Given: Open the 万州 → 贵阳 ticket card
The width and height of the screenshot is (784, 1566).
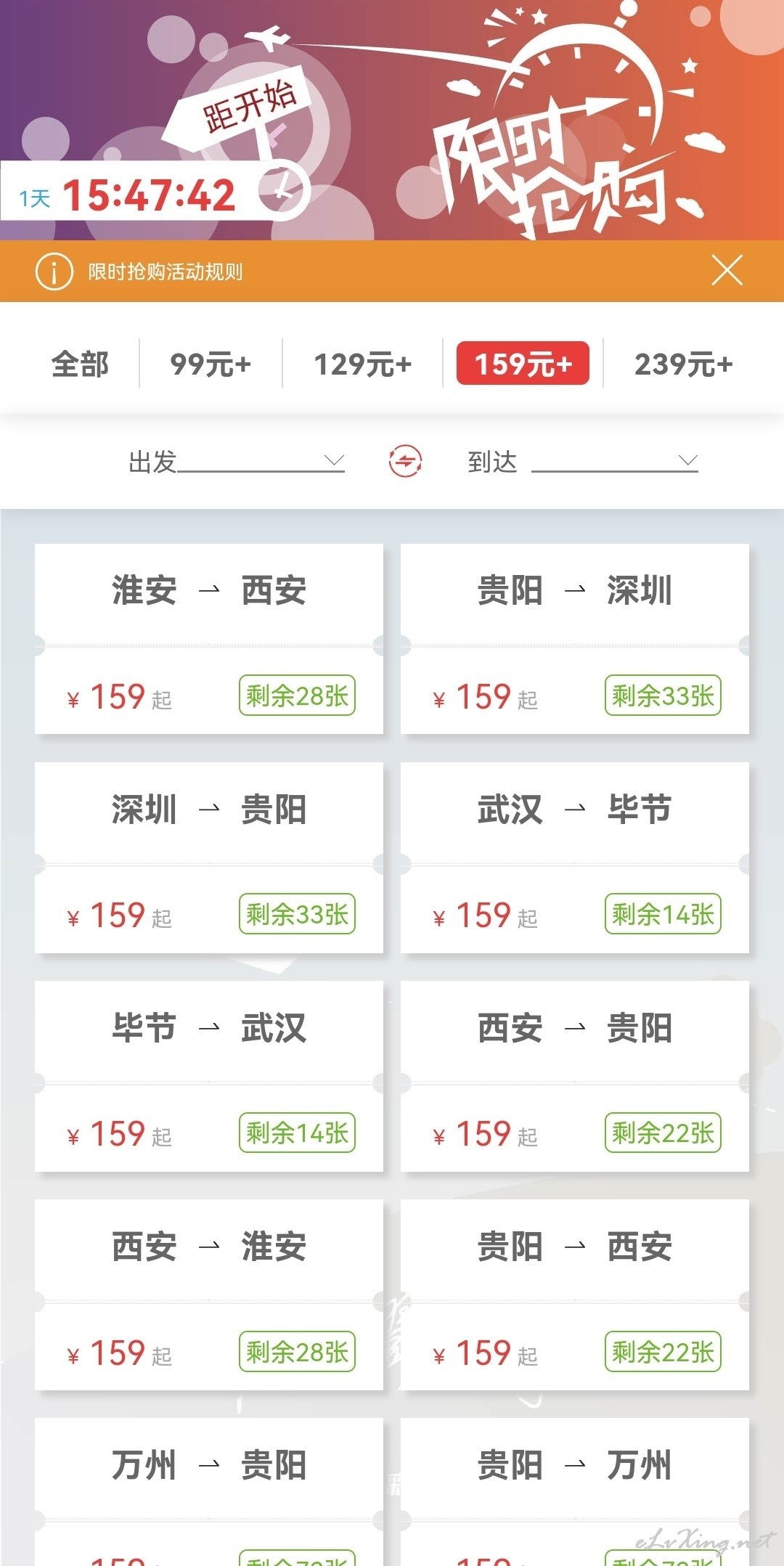Looking at the screenshot, I should [x=209, y=1492].
